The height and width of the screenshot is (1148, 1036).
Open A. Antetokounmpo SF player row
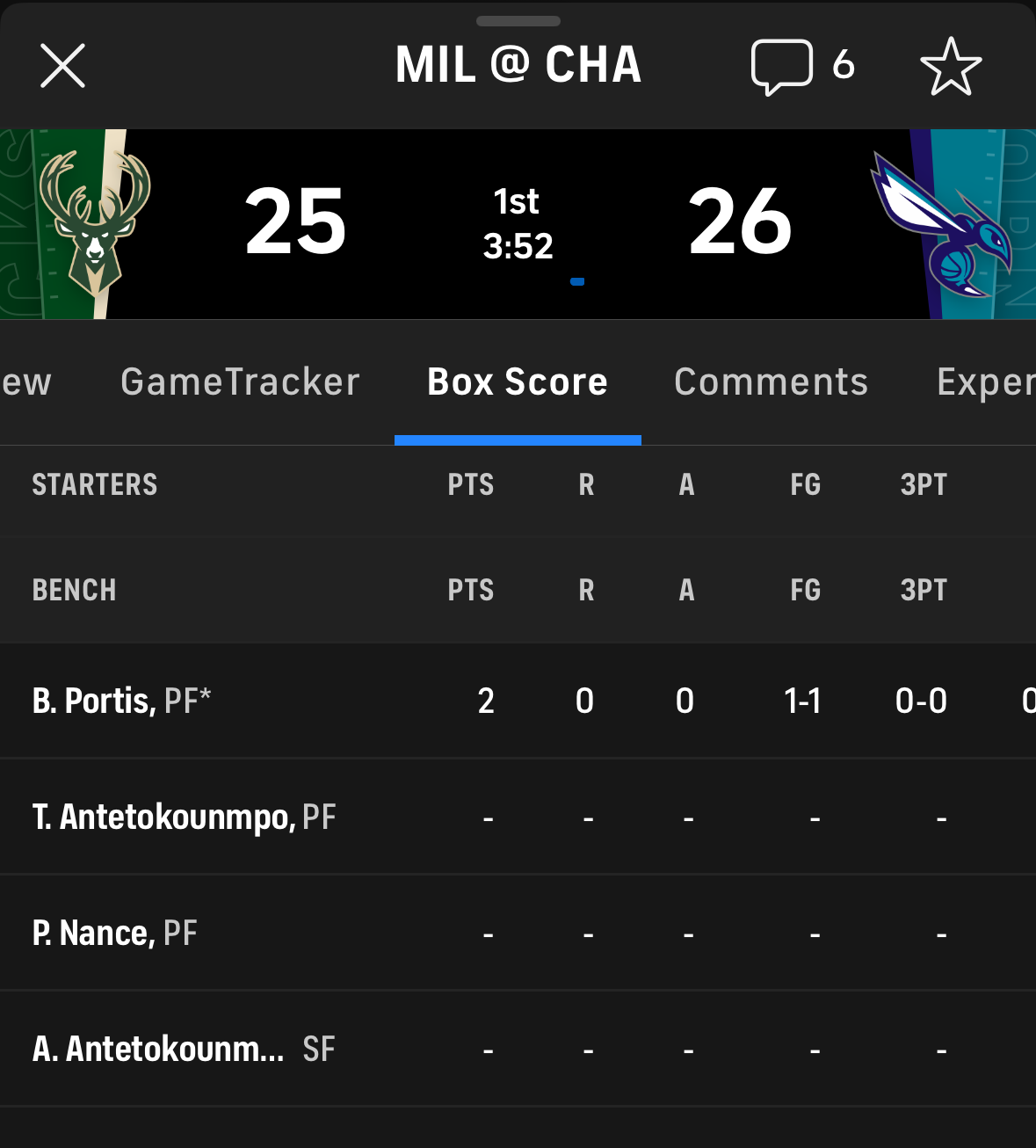point(158,1050)
